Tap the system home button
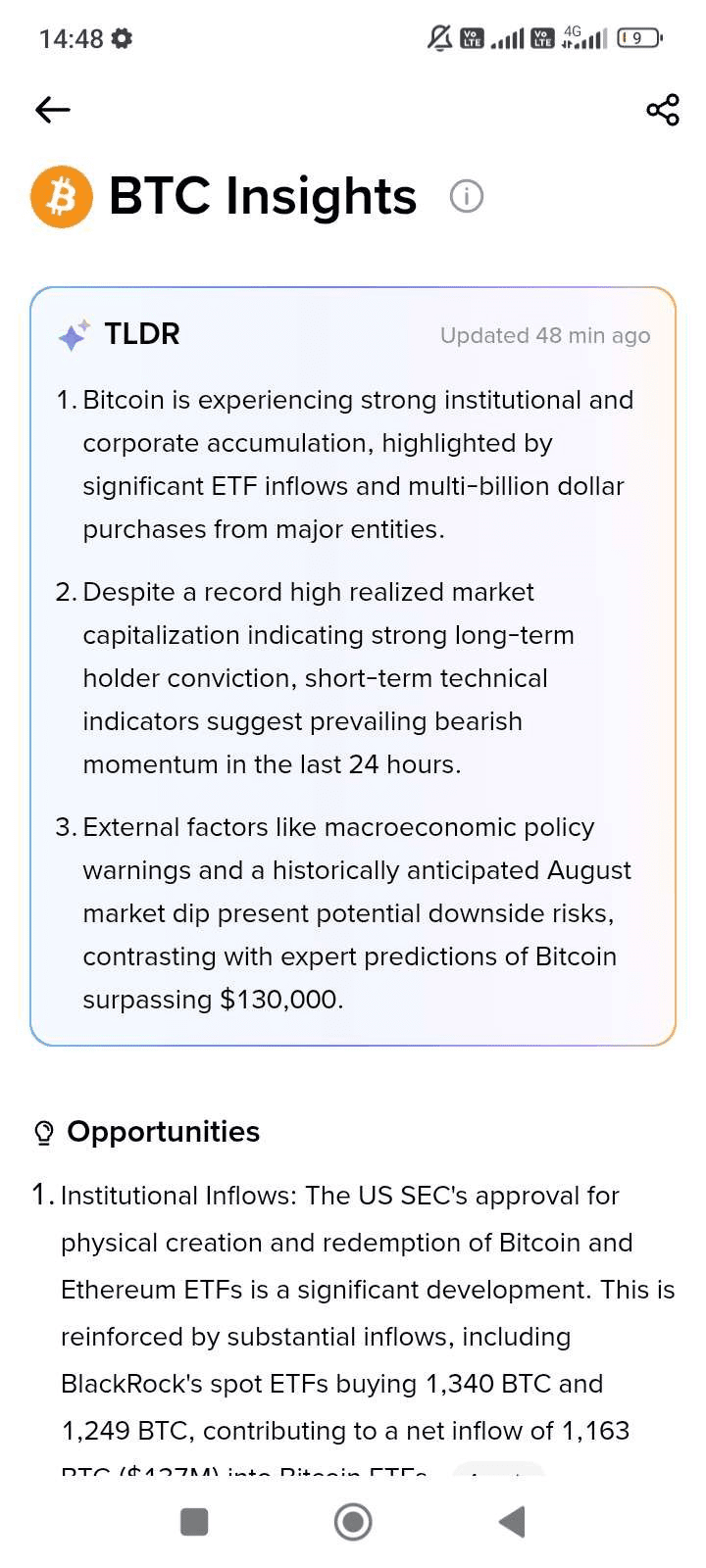706x1568 pixels. coord(353,1522)
